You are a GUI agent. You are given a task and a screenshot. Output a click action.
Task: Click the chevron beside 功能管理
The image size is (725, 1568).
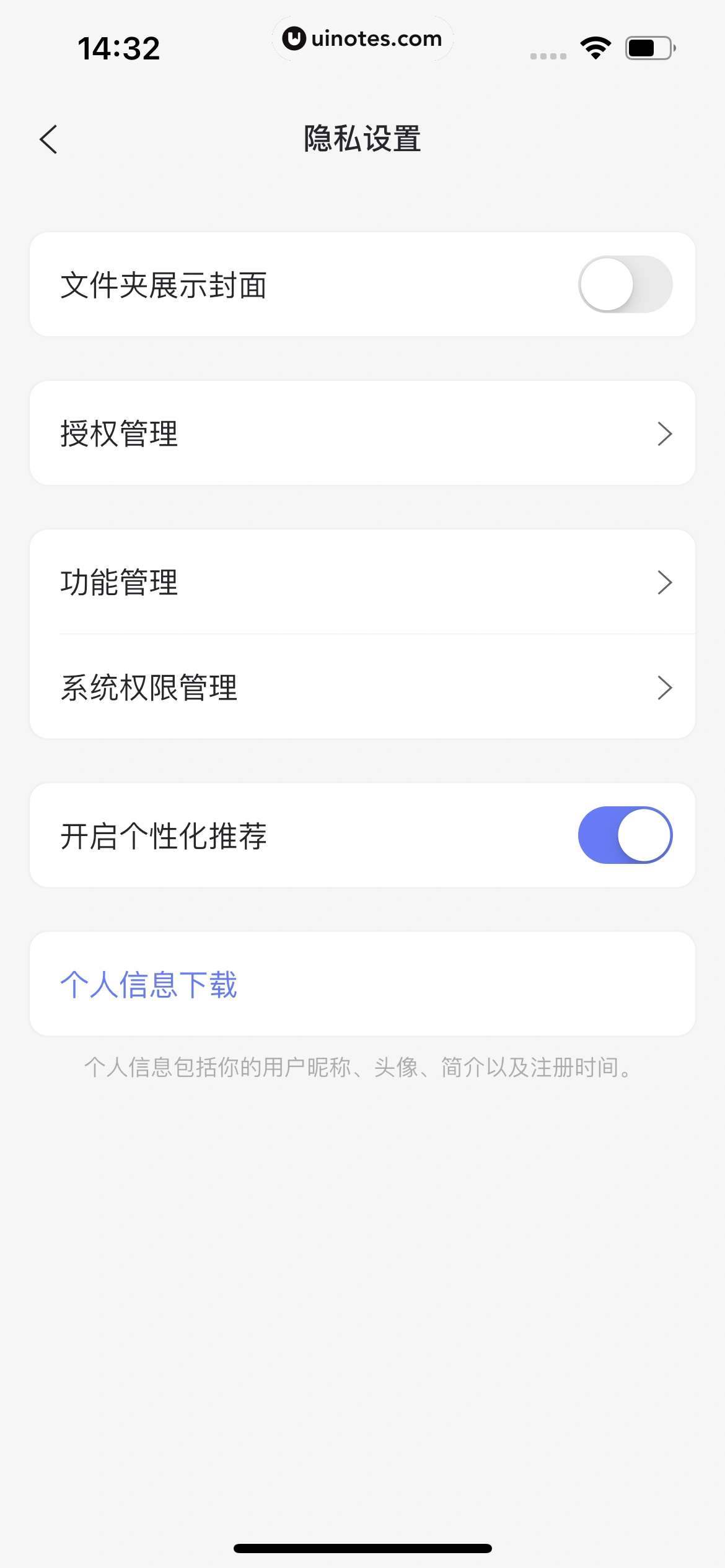click(x=664, y=581)
